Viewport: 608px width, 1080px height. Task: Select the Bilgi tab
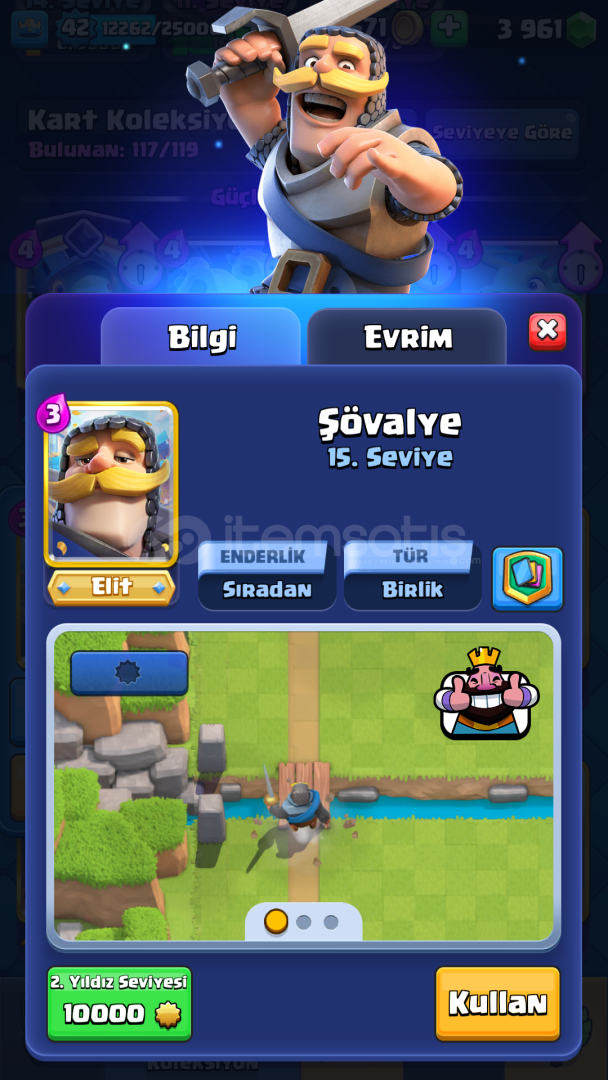[x=201, y=337]
